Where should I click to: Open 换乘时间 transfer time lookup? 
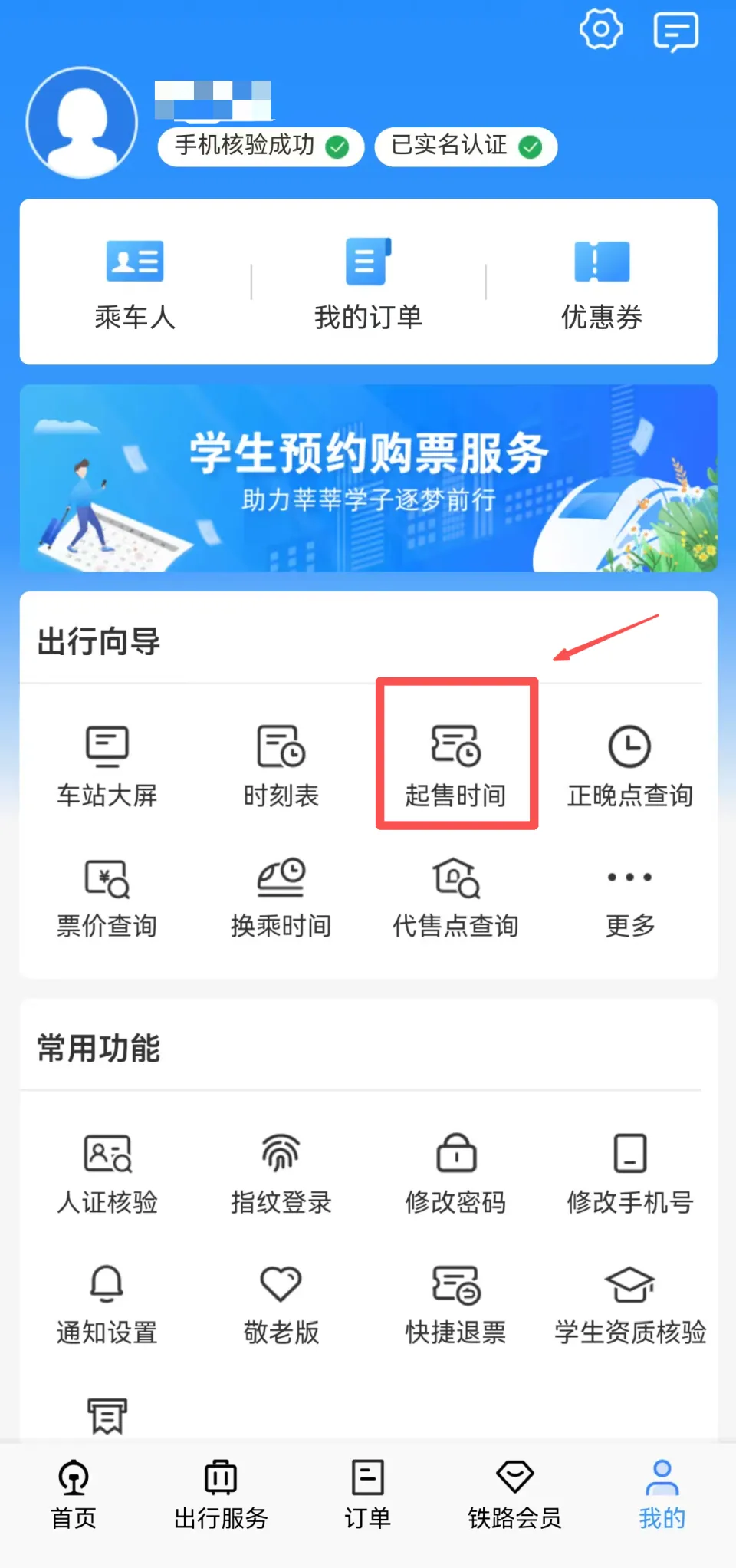pos(281,896)
